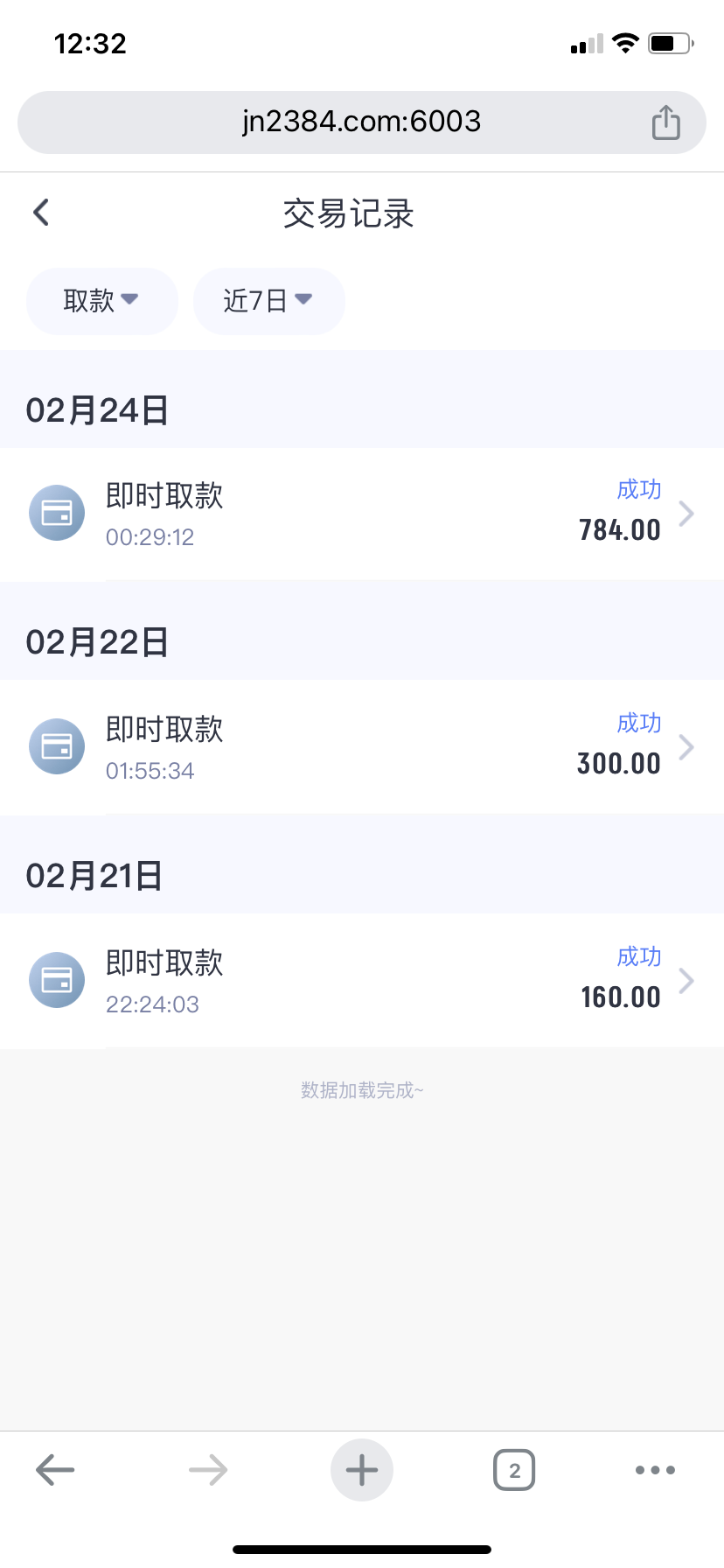The height and width of the screenshot is (1568, 724).
Task: Show the open tabs switcher
Action: click(x=514, y=1470)
